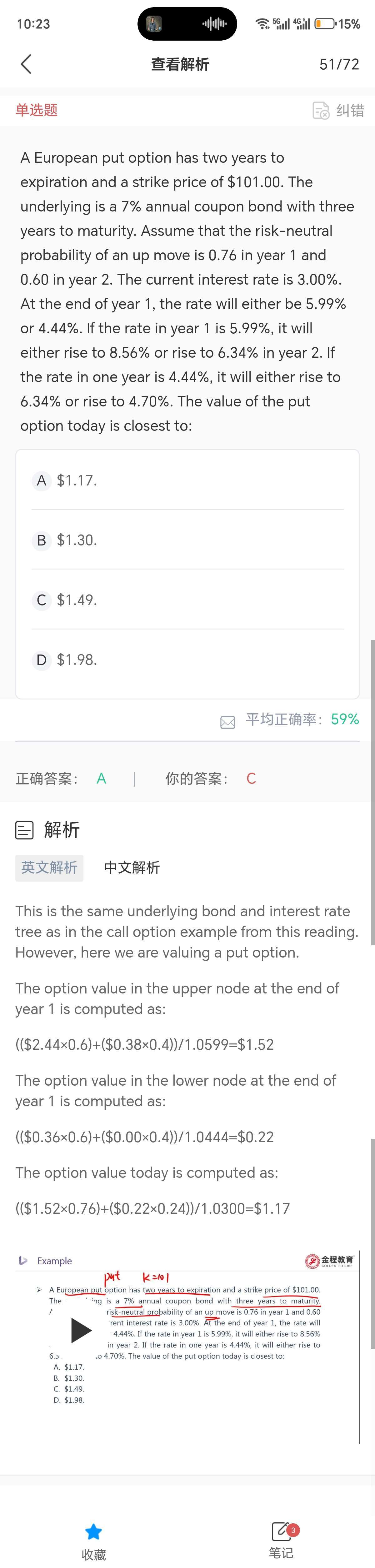
Task: Play the Example explanation video
Action: coord(81,1330)
